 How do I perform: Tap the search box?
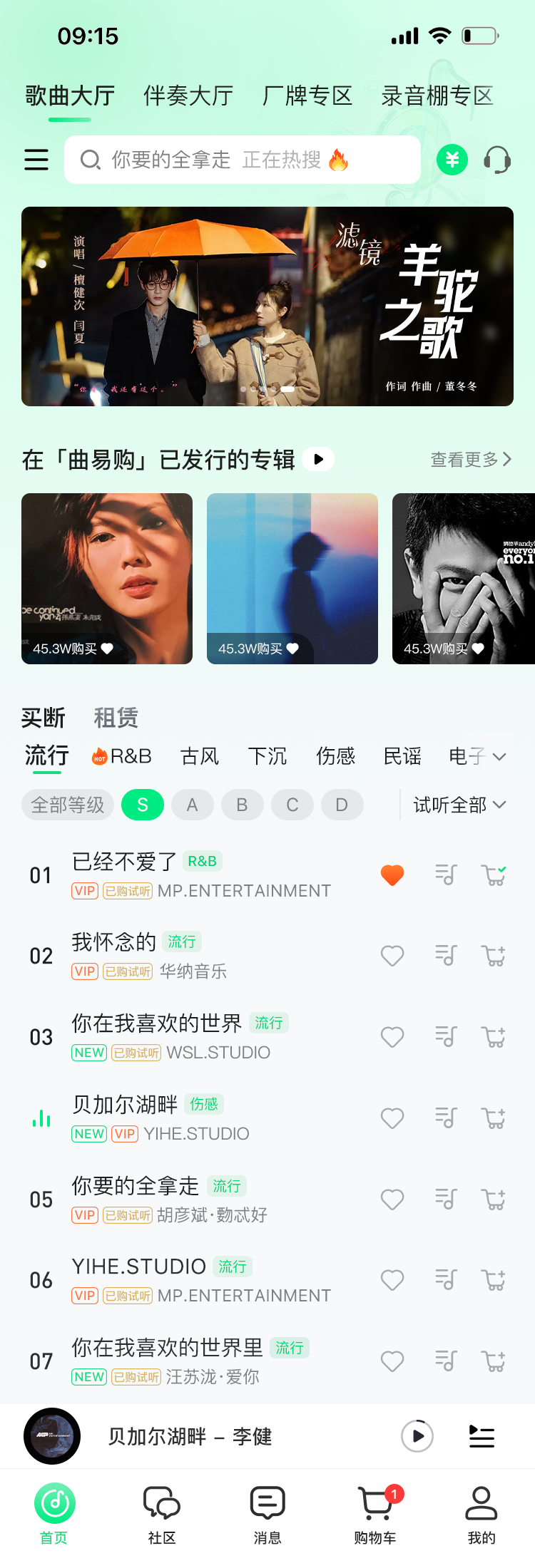click(243, 160)
